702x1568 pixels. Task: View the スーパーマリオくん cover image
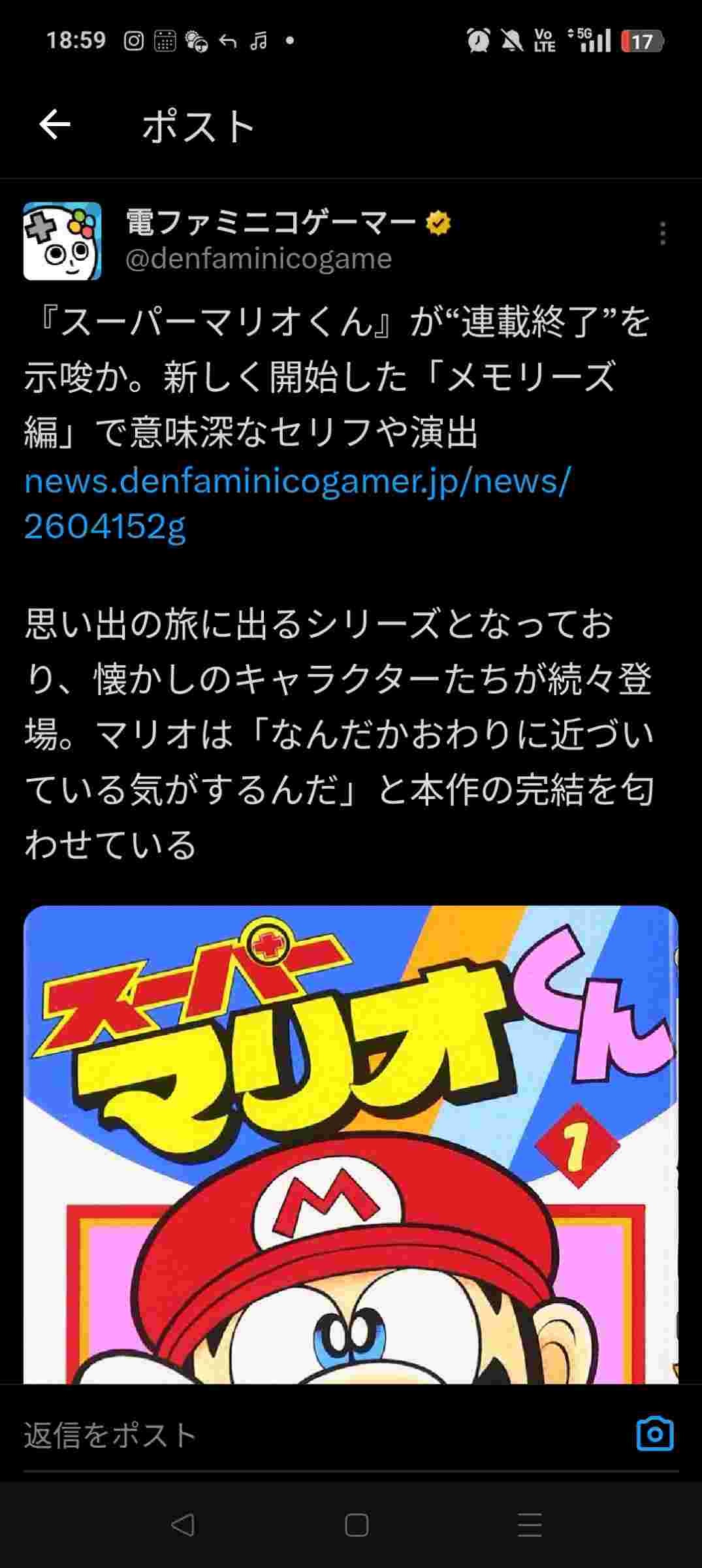pos(351,1143)
